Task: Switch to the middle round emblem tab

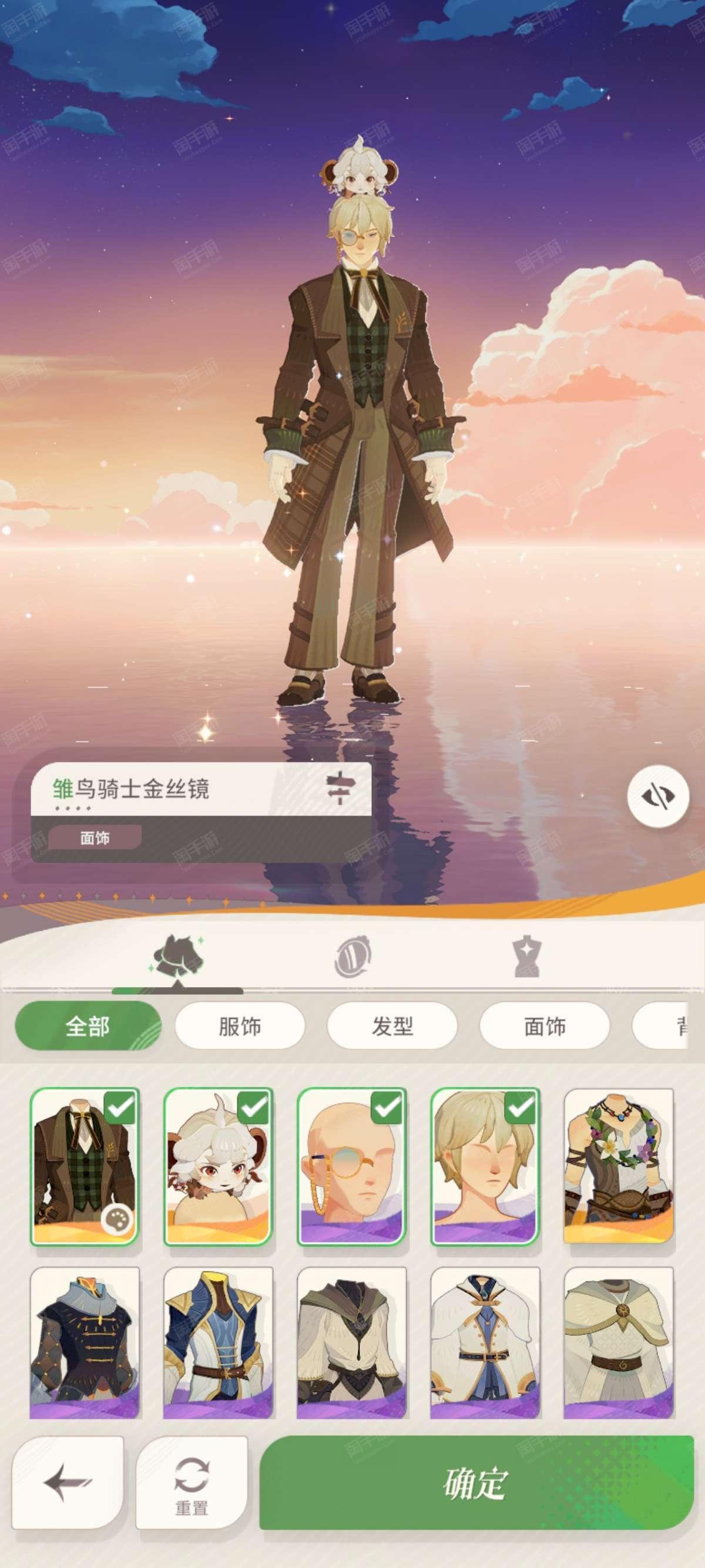Action: [353, 957]
